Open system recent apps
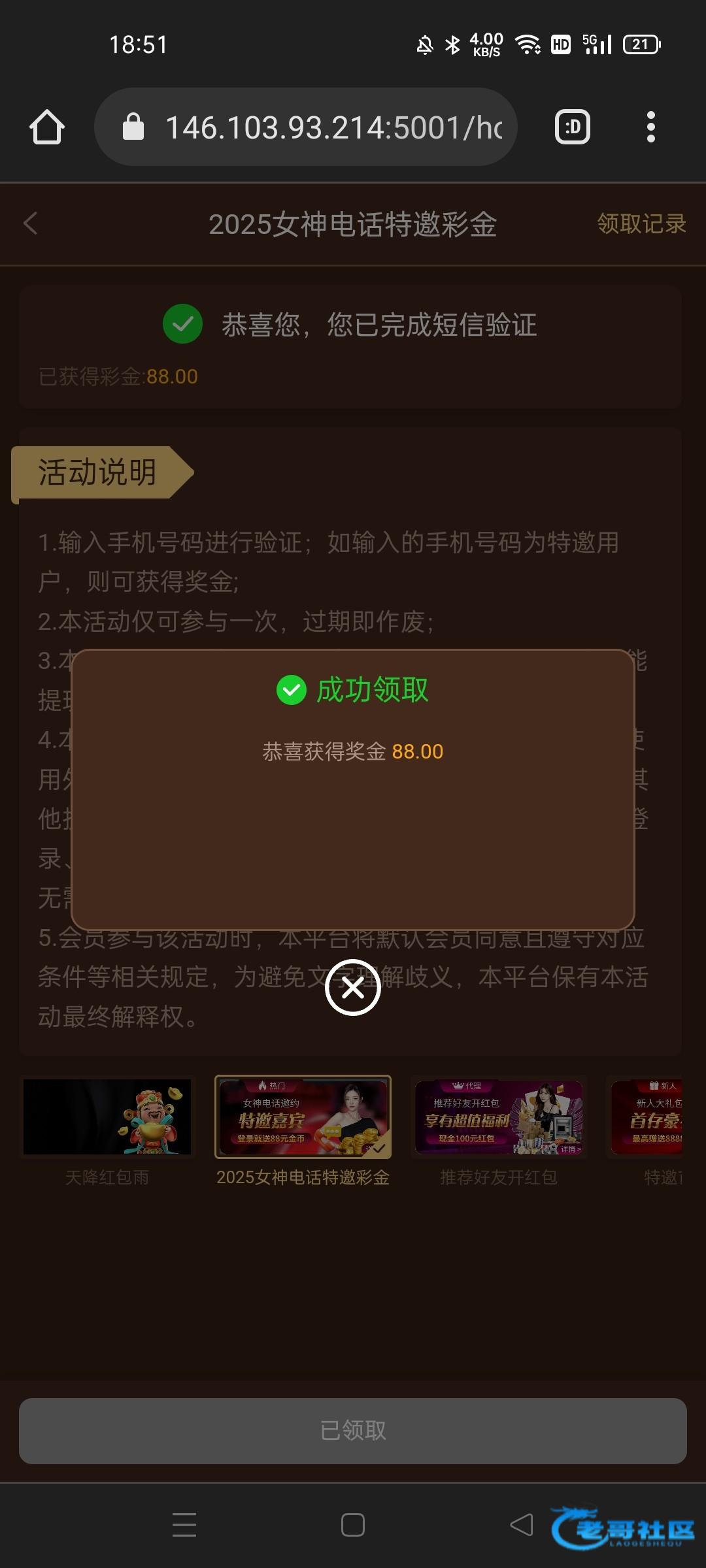This screenshot has height=1568, width=706. 184,1525
